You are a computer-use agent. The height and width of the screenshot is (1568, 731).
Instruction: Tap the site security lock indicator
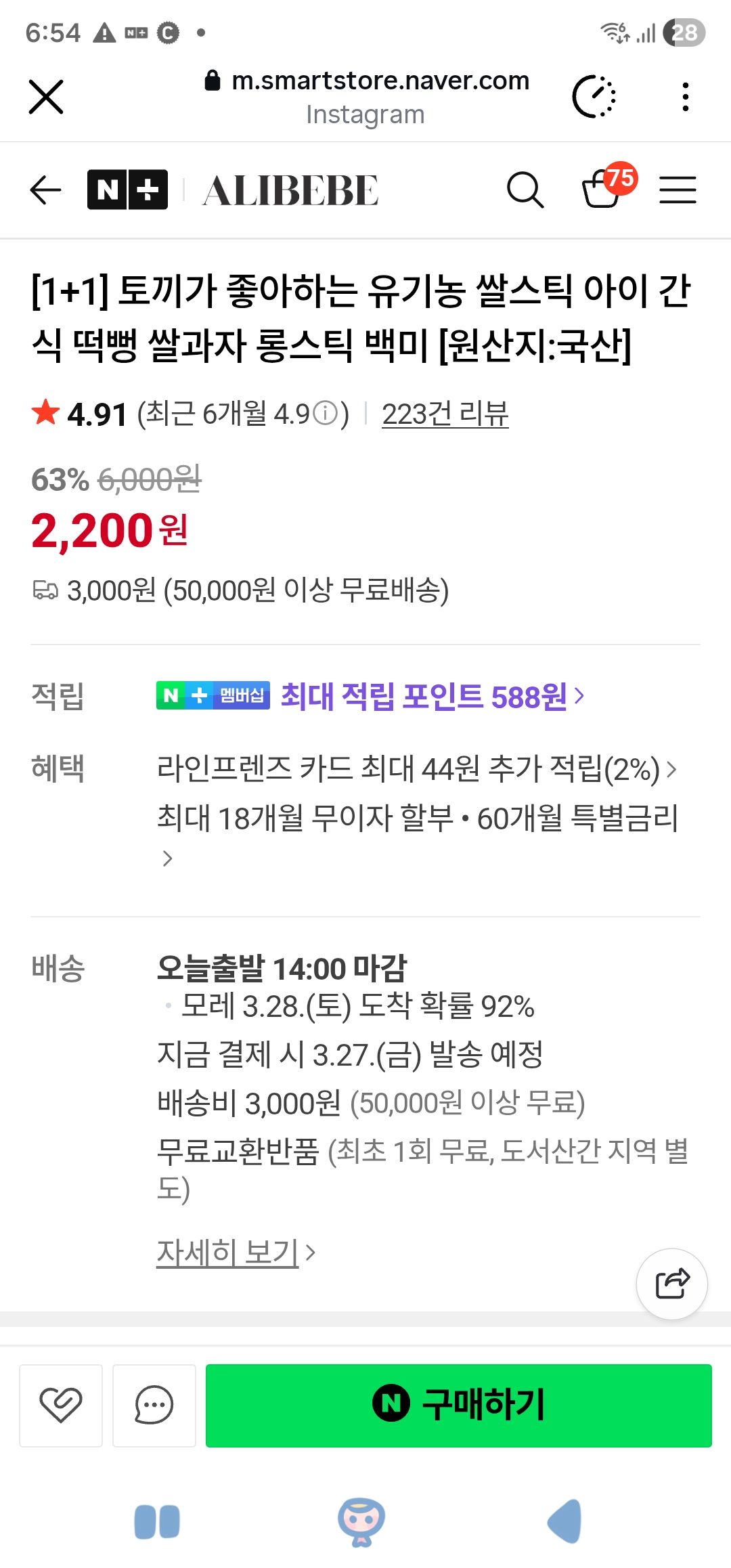213,80
